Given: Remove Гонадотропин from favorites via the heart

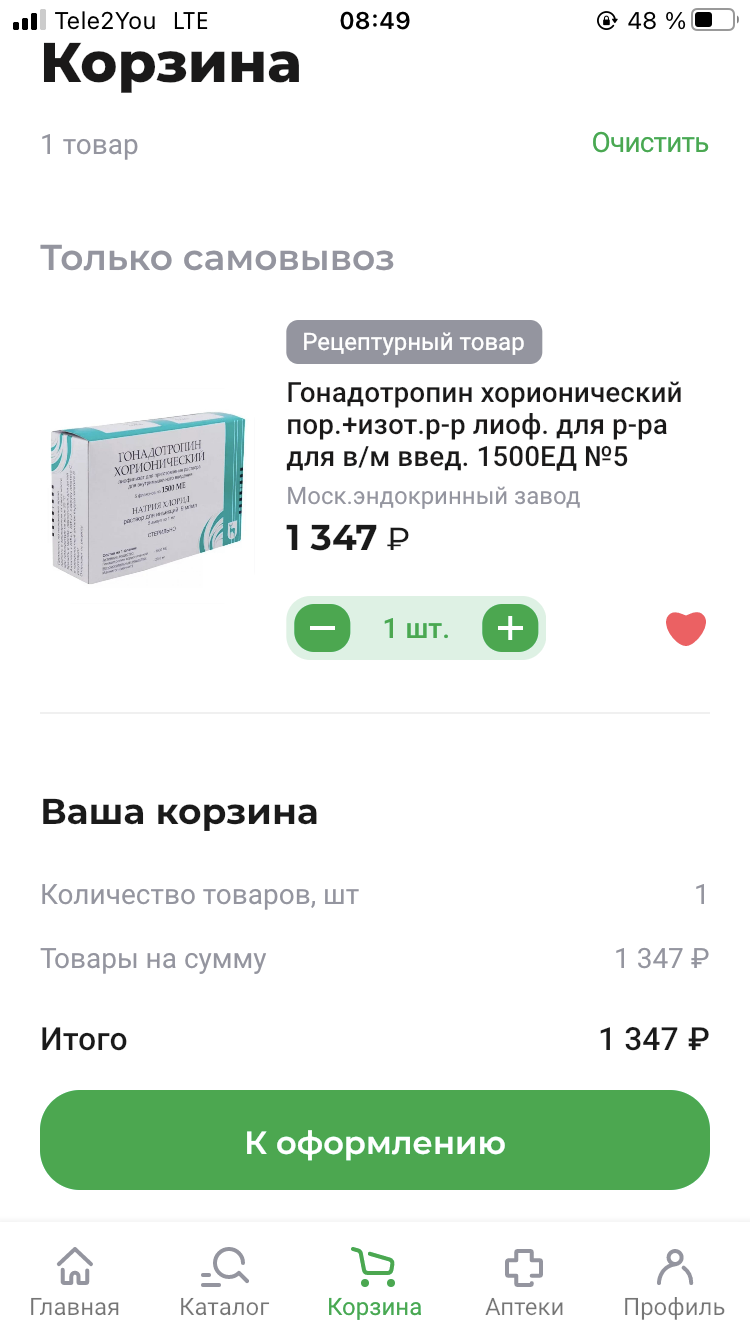Looking at the screenshot, I should tap(686, 628).
